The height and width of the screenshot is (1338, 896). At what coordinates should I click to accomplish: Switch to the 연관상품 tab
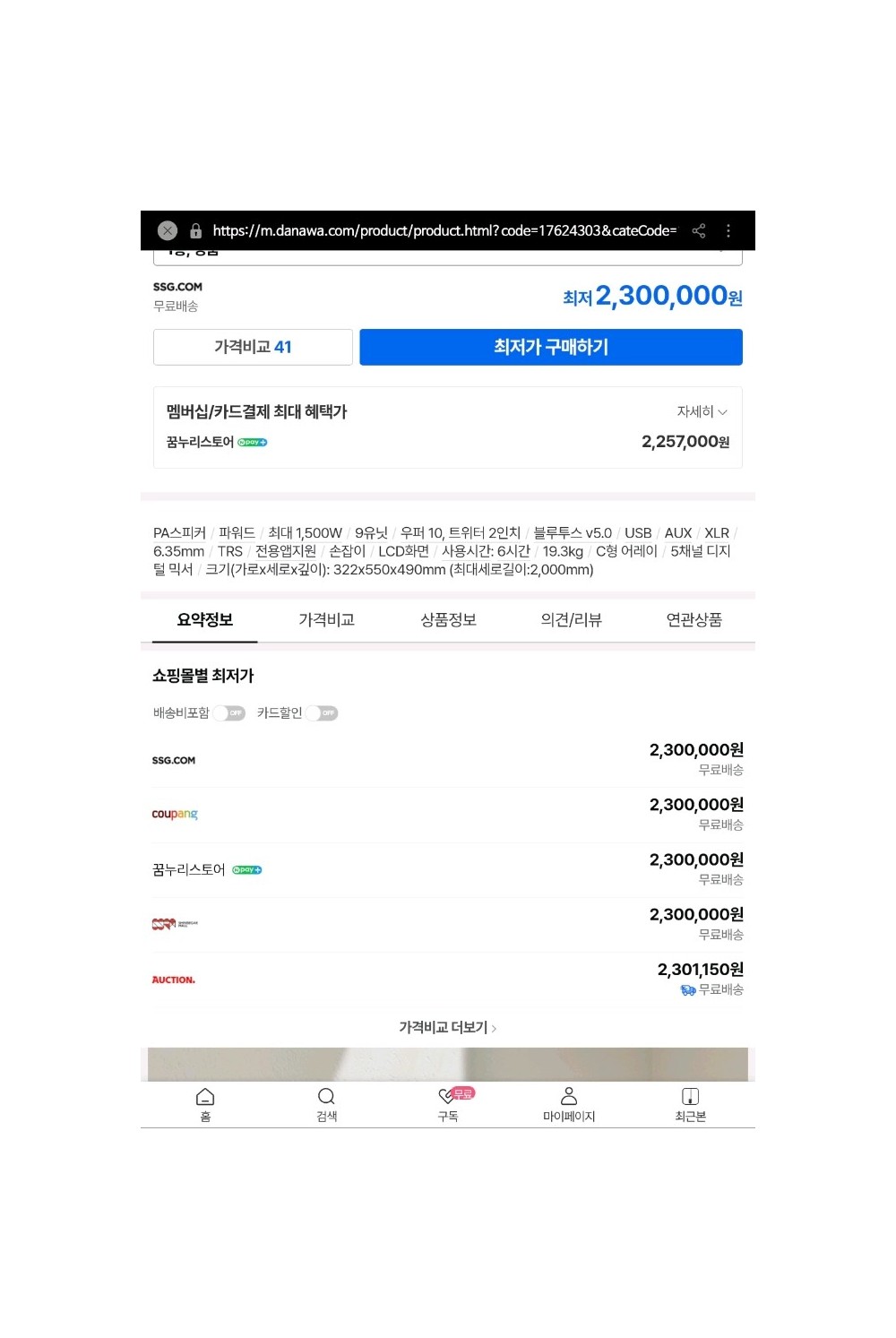[x=694, y=619]
